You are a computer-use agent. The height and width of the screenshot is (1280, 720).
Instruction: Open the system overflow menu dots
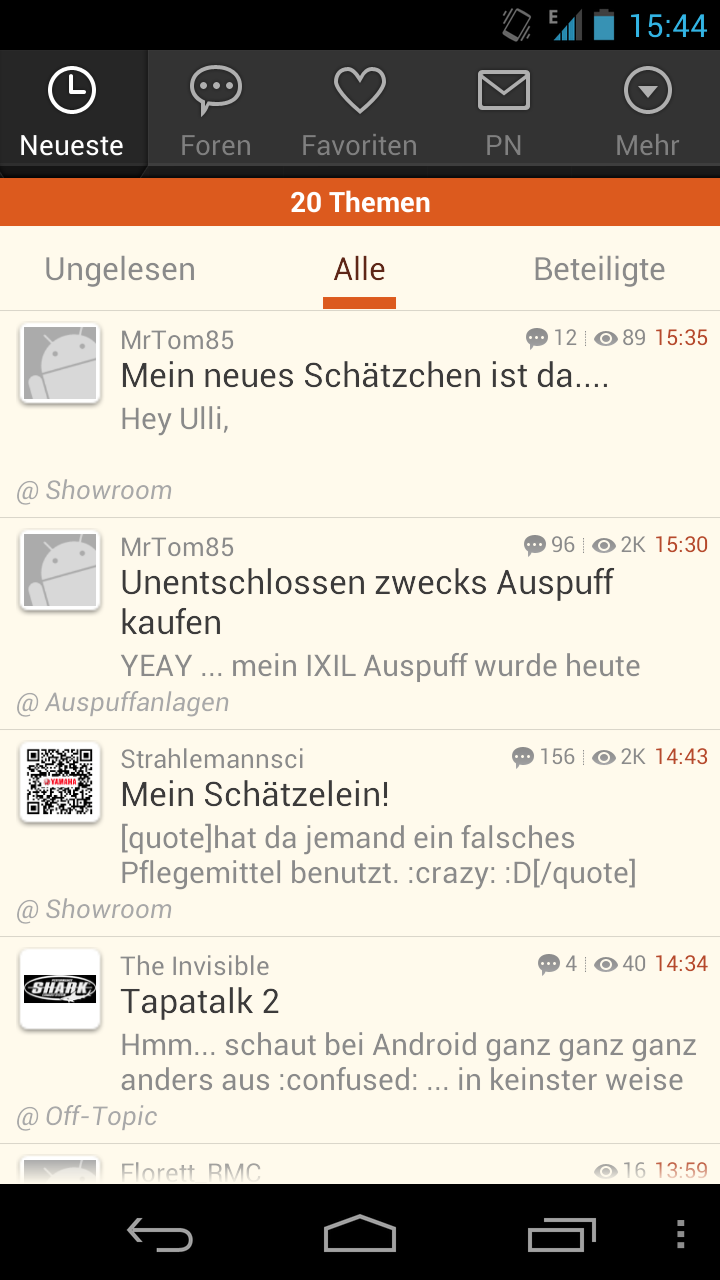[680, 1234]
